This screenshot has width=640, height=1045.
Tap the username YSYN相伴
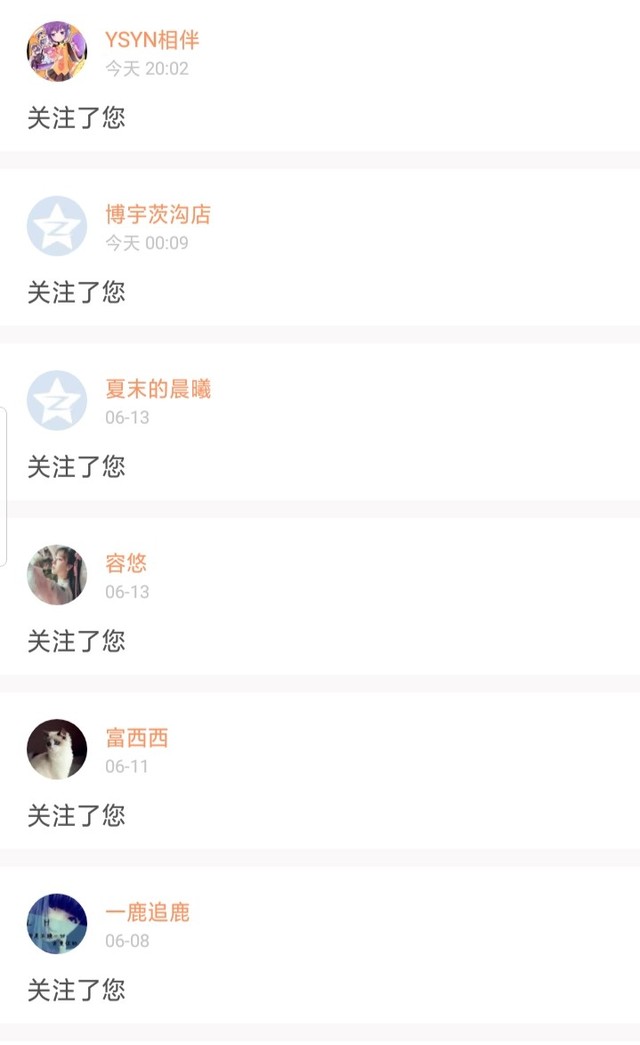[152, 40]
